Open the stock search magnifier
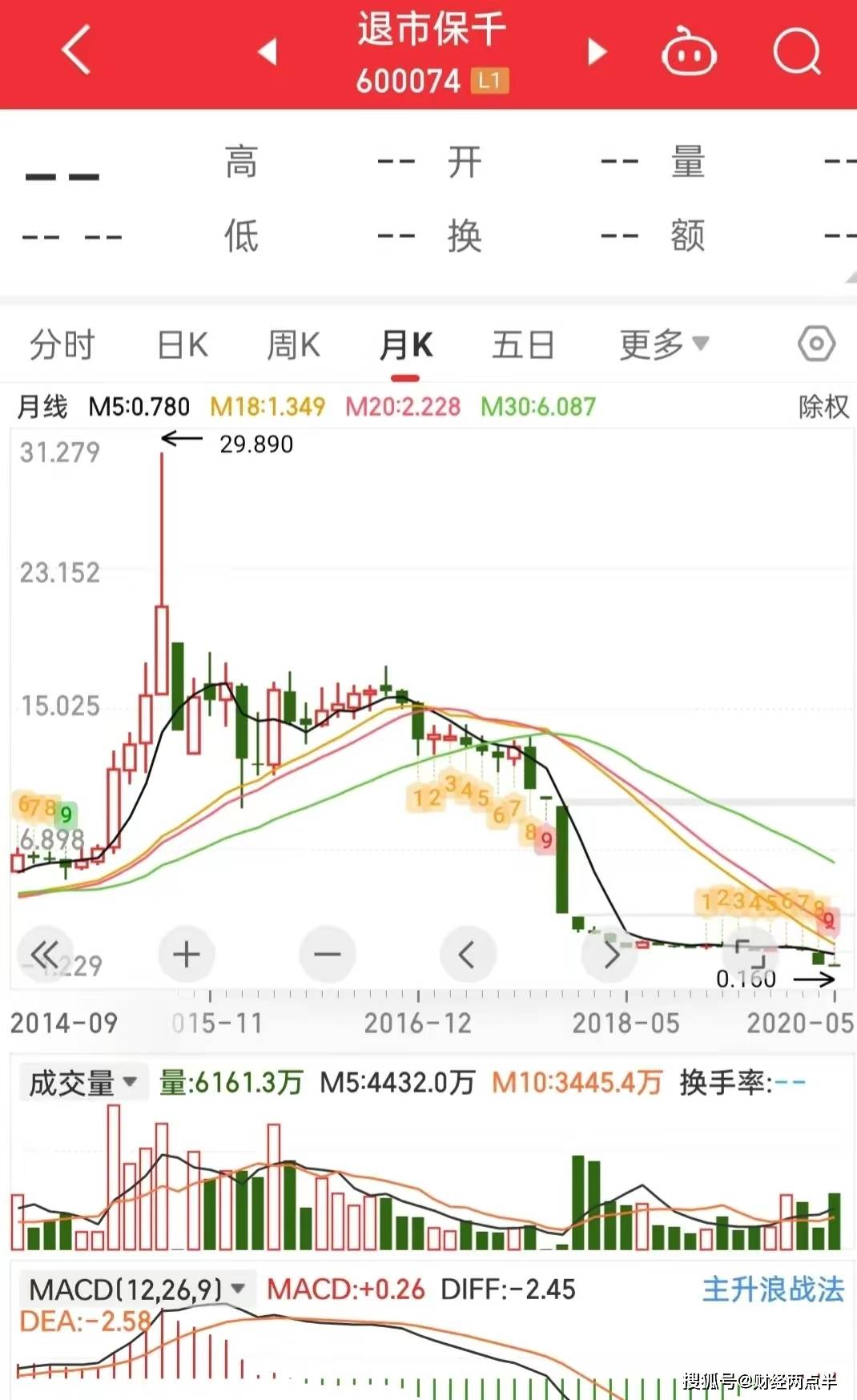 tap(798, 50)
